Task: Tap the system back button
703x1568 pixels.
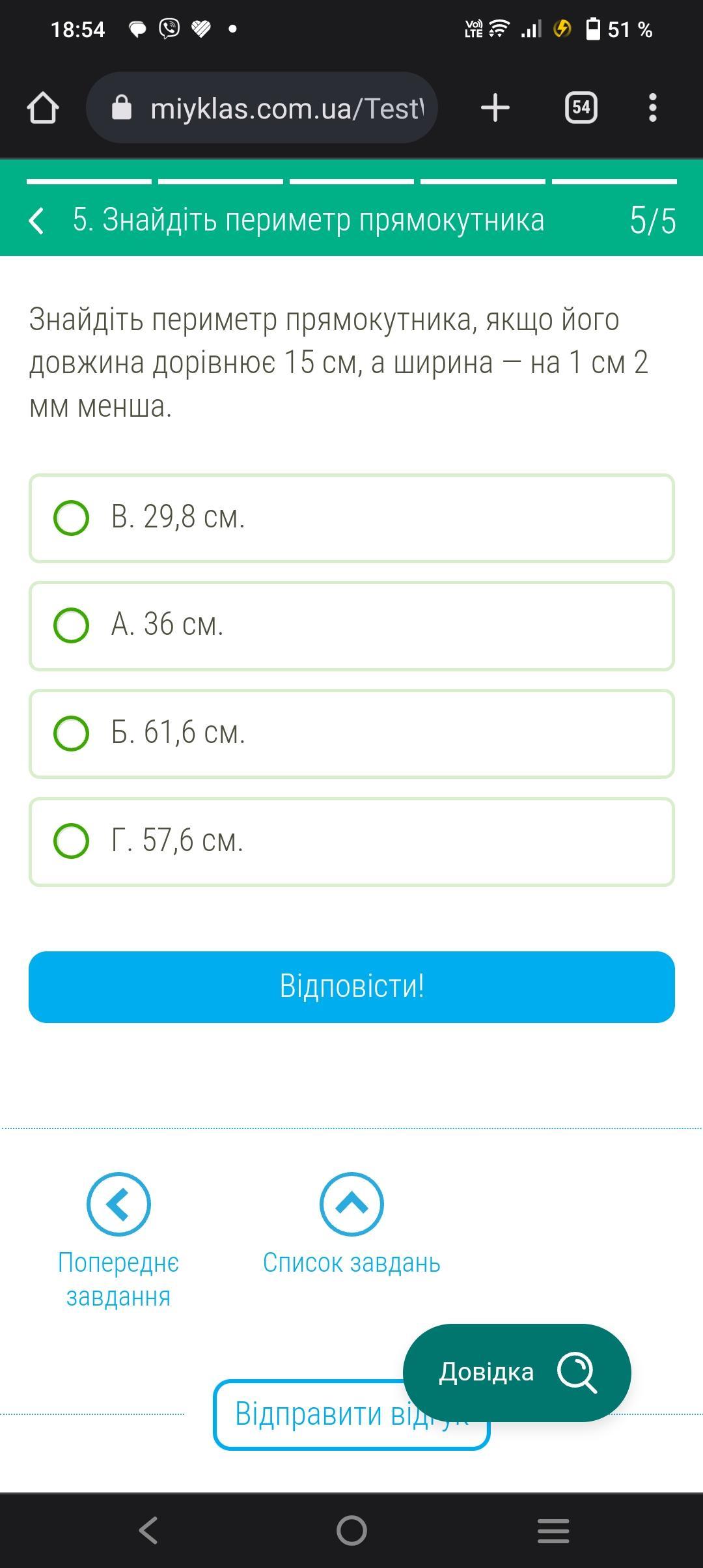Action: [149, 1530]
